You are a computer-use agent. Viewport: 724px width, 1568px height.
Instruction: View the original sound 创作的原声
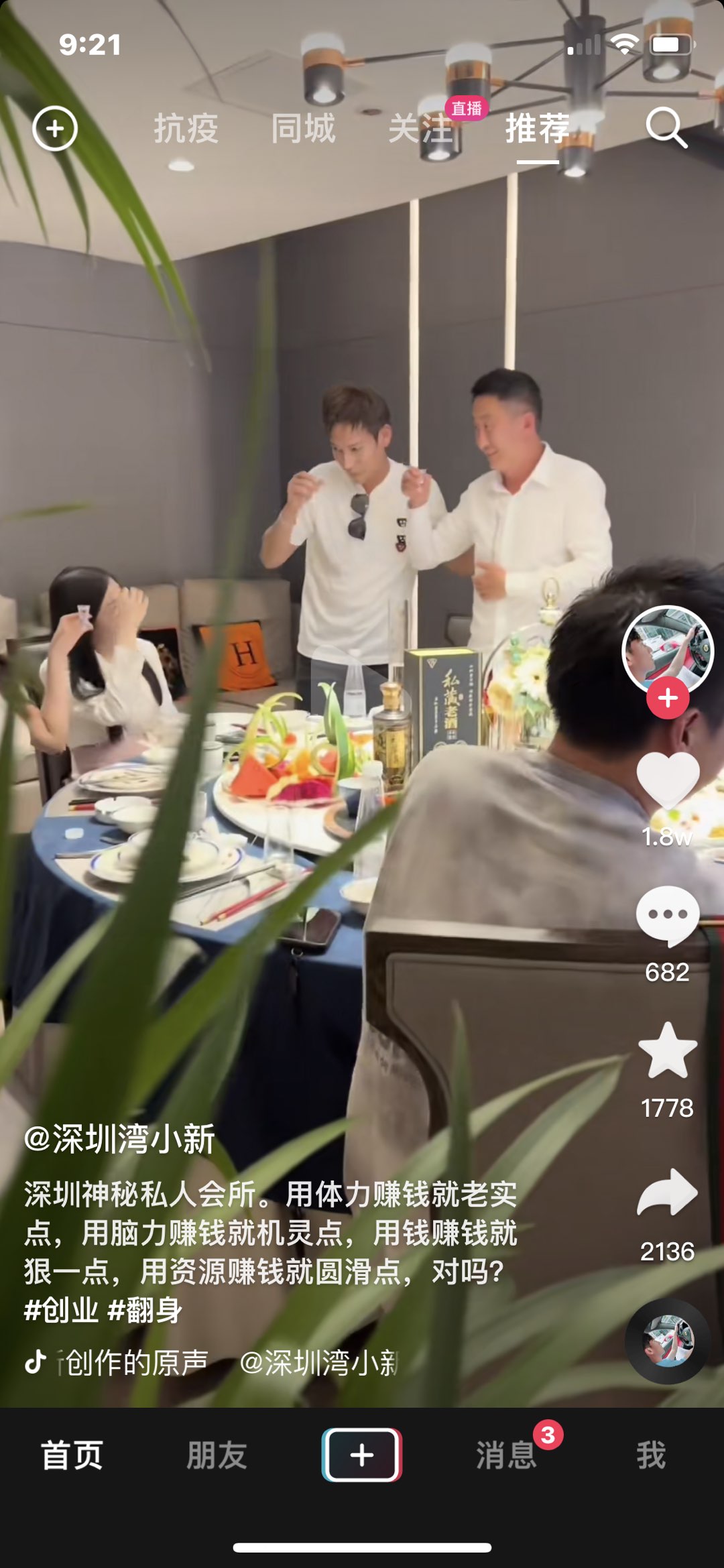pos(134,1362)
